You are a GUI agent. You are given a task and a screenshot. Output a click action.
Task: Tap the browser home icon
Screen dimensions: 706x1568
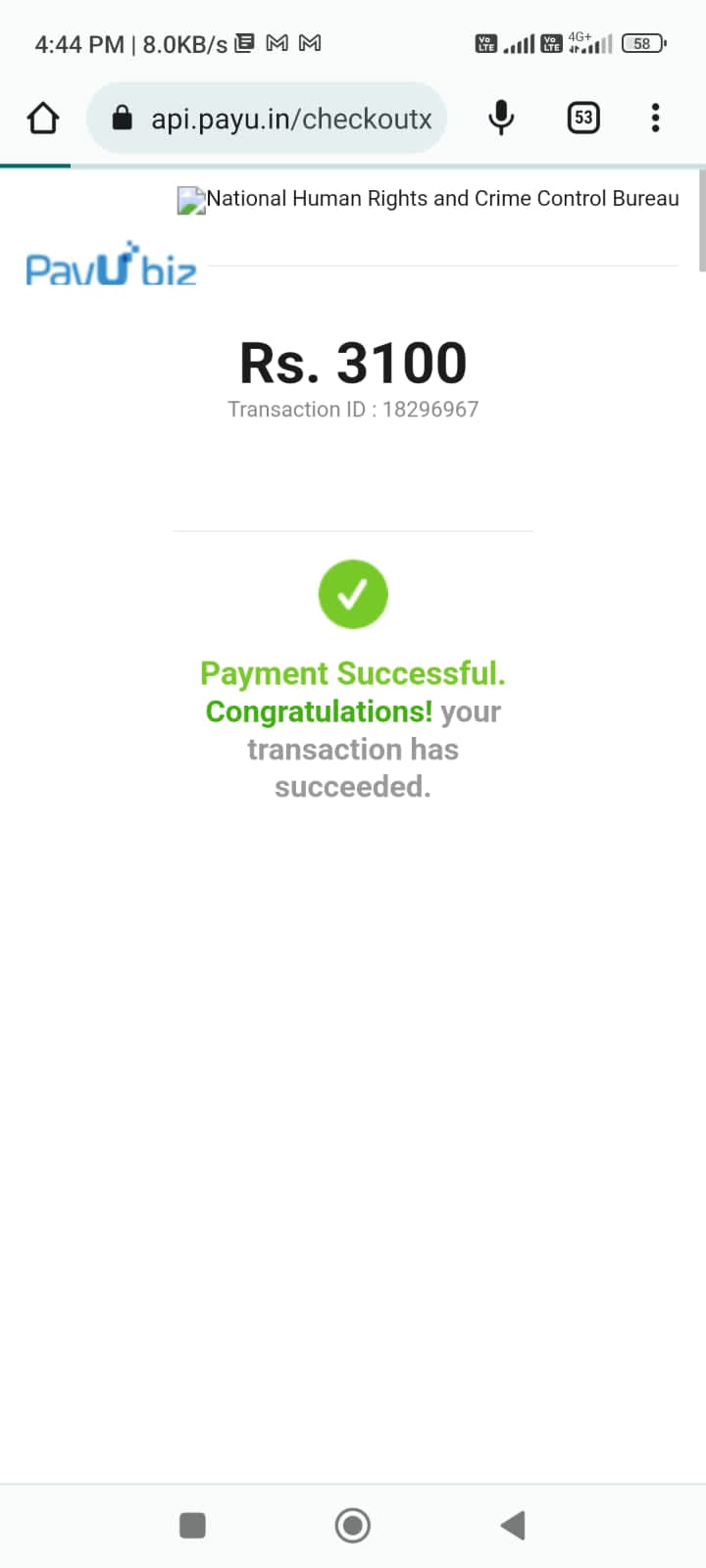click(x=43, y=119)
